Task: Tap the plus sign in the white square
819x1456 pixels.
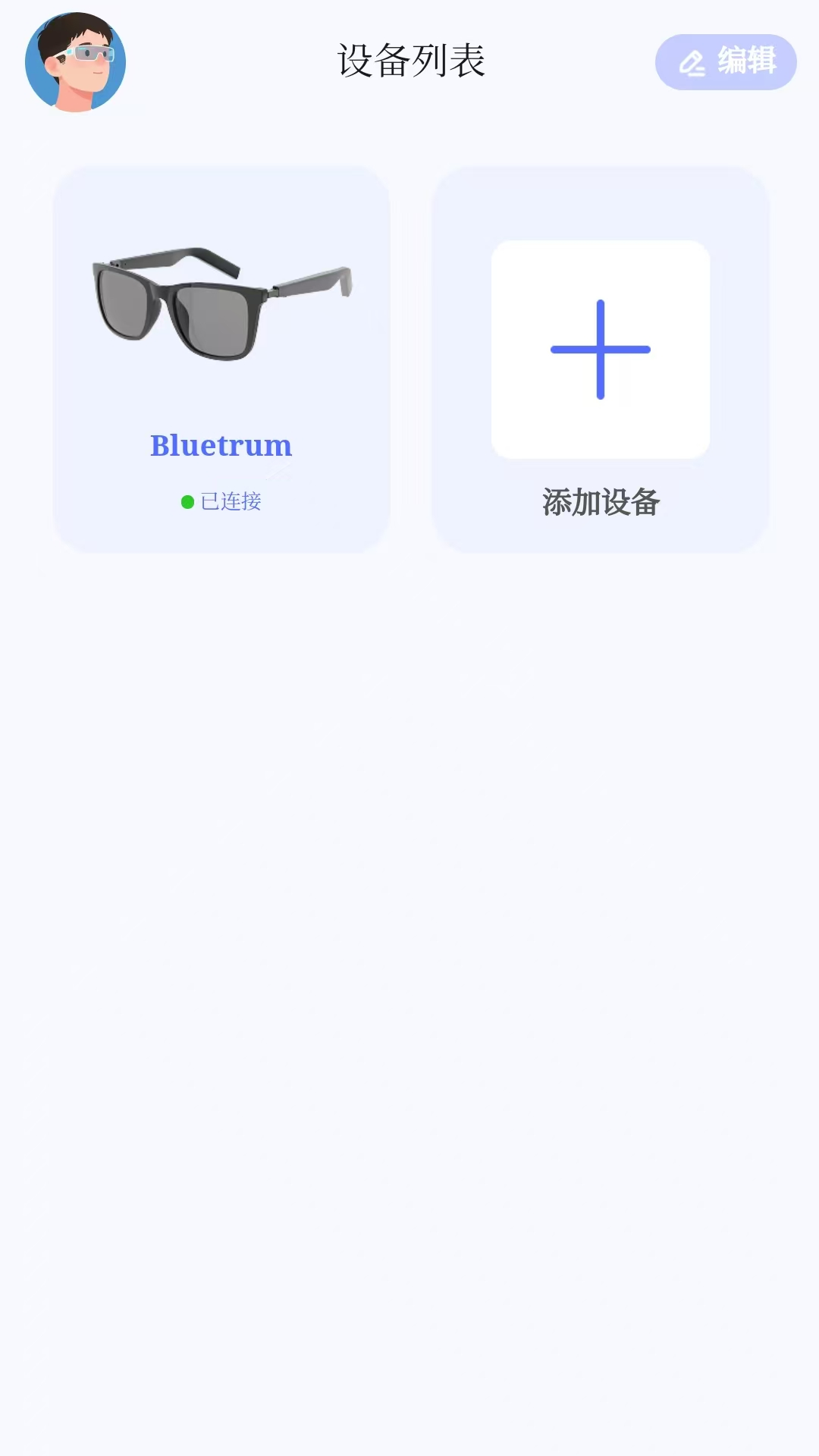Action: pos(599,350)
